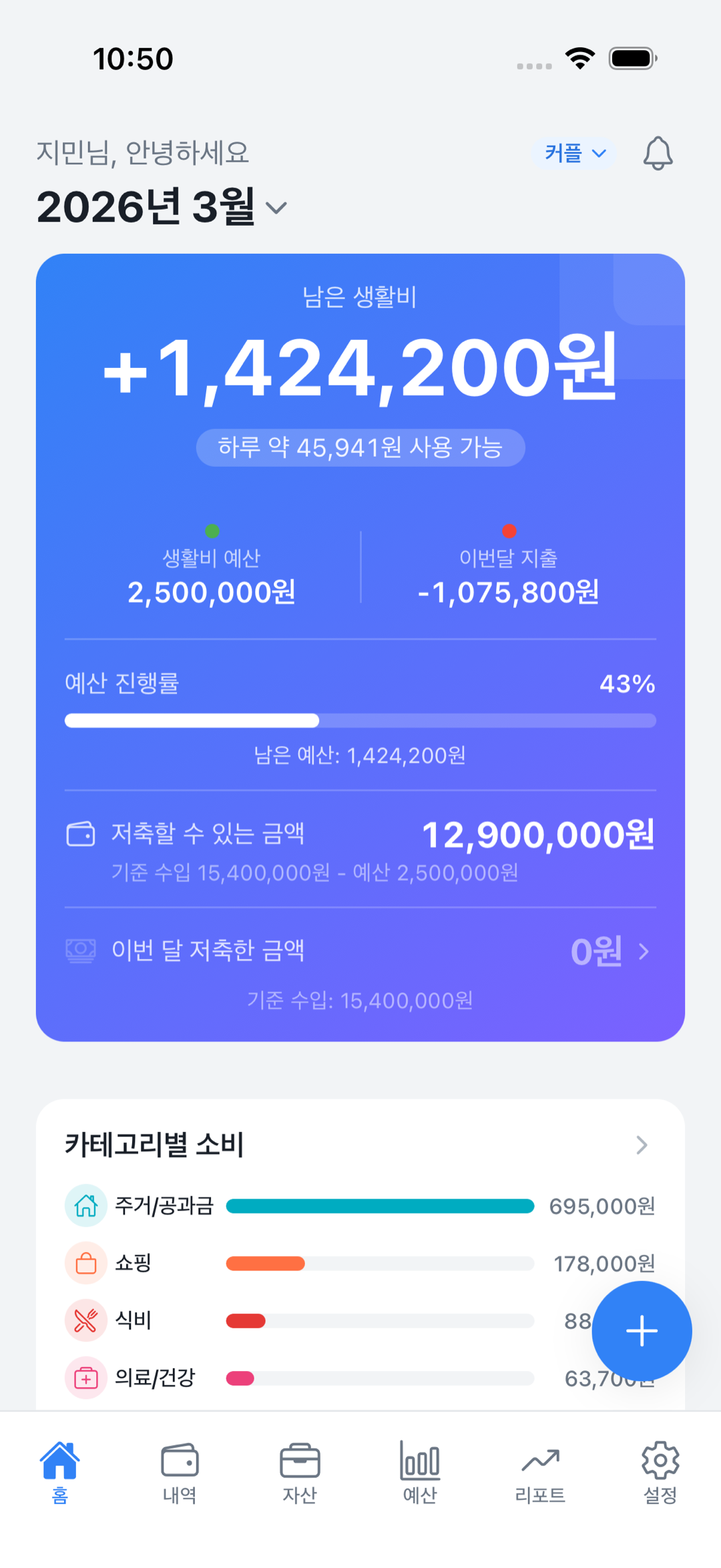This screenshot has width=721, height=1568.
Task: Switch to the 내역 tab
Action: 180,1472
